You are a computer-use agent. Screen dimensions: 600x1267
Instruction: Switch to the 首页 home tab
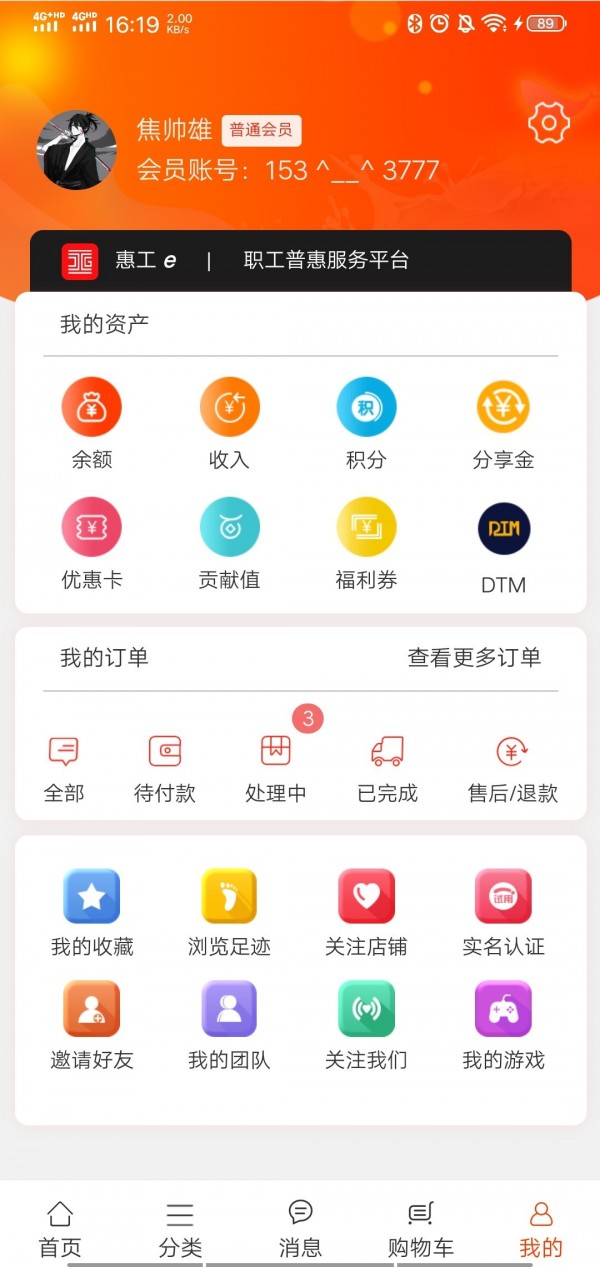[60, 1229]
